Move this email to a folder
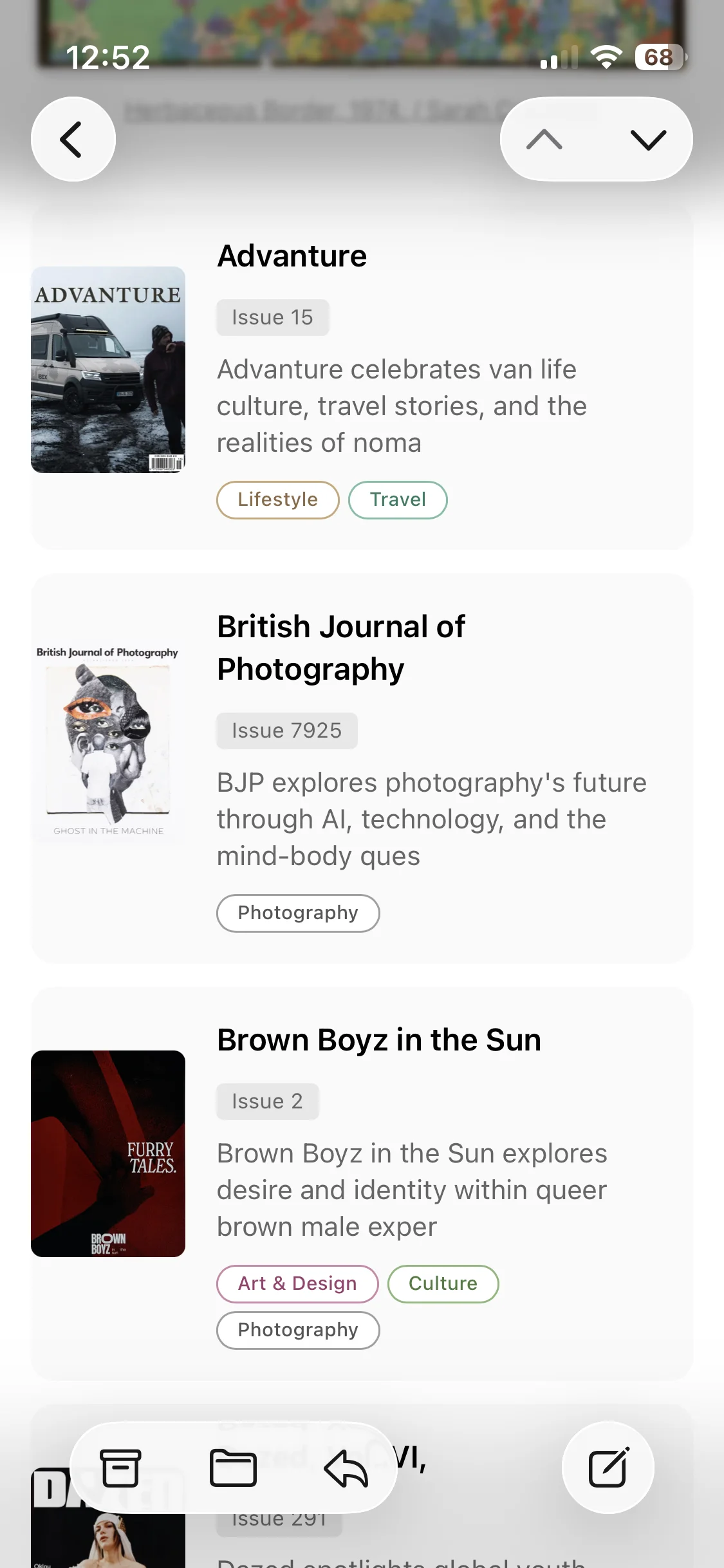724x1568 pixels. pyautogui.click(x=233, y=1468)
